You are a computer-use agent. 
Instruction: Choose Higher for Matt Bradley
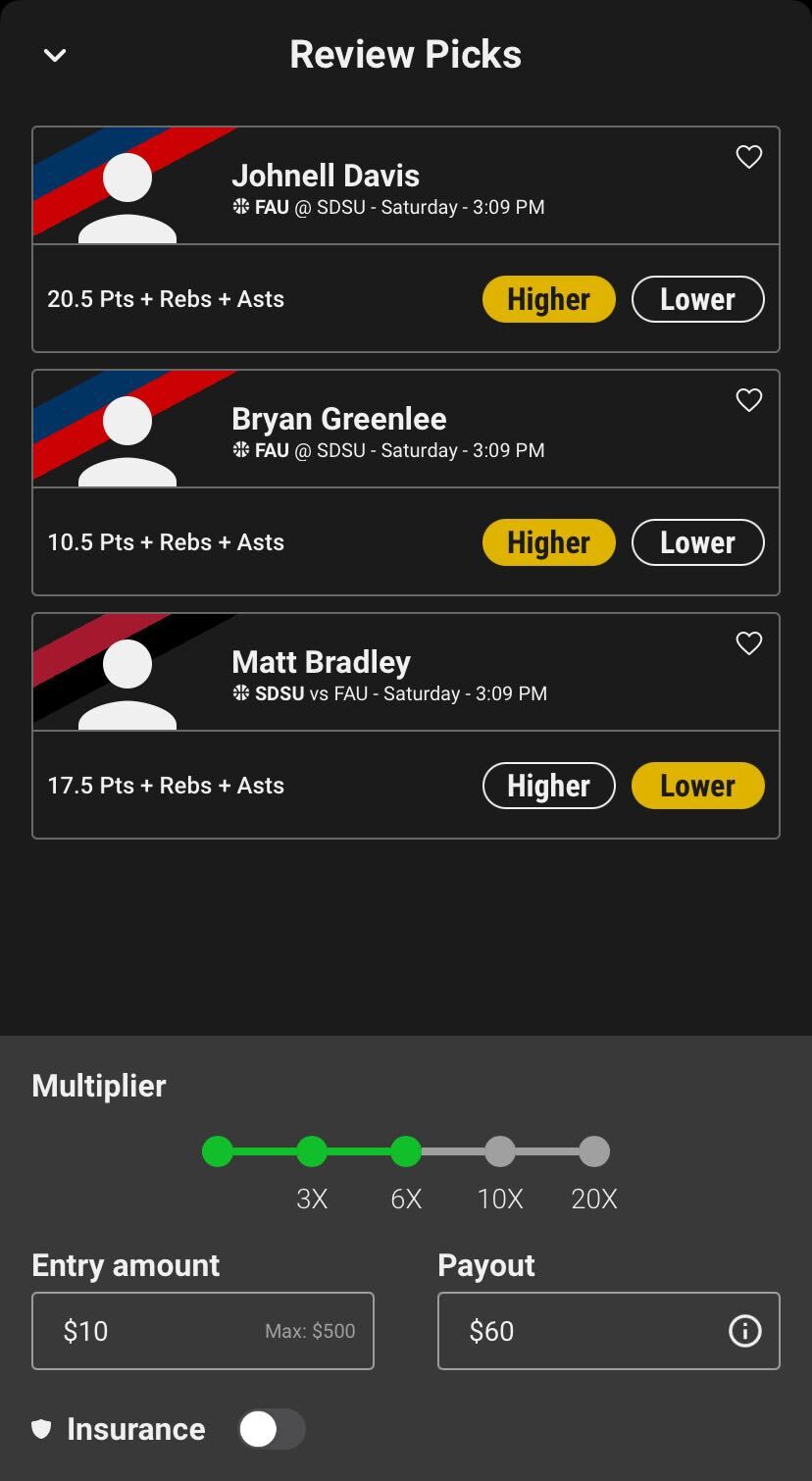pos(548,786)
